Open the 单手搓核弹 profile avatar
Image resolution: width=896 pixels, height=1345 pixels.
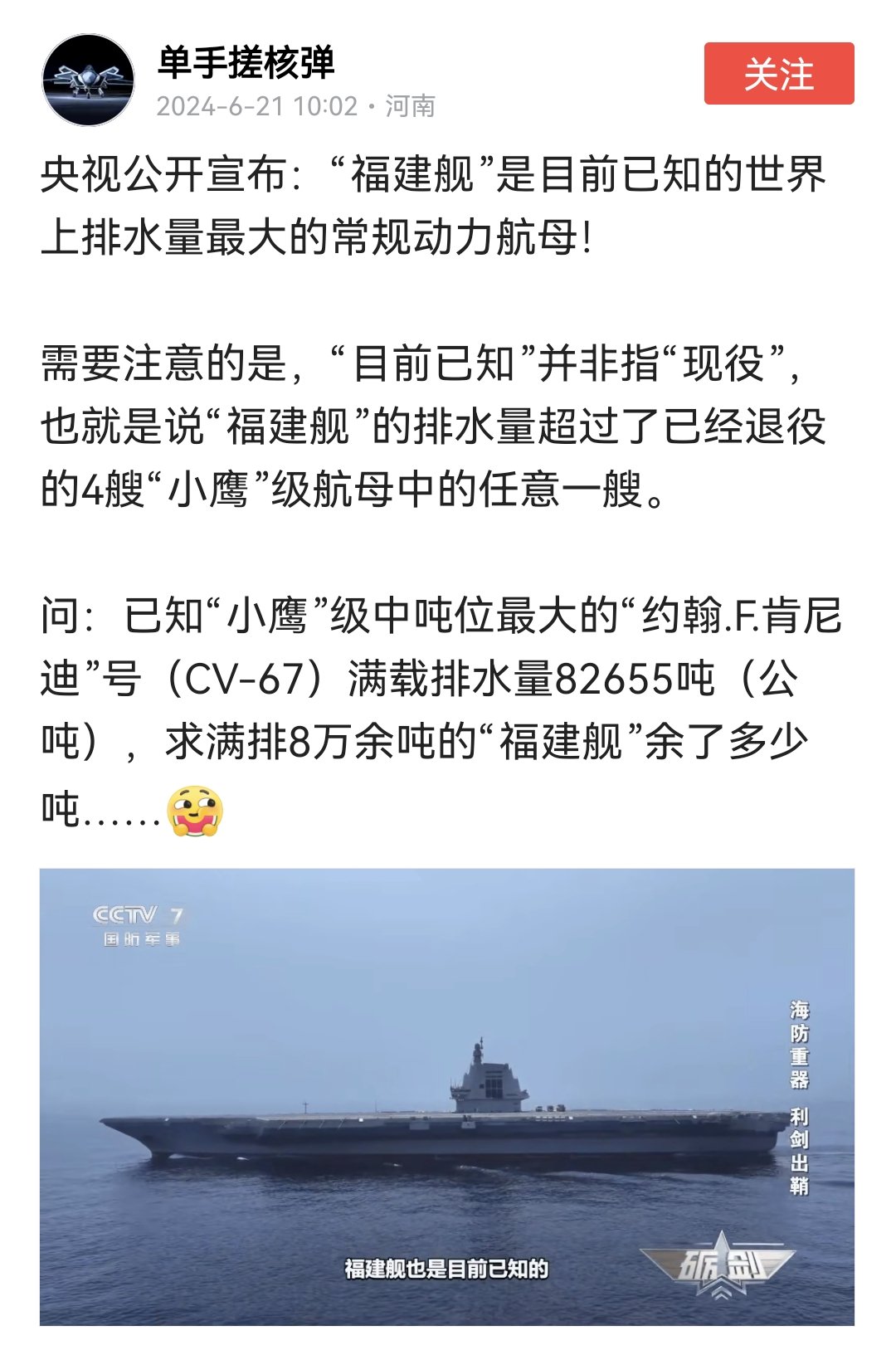89,80
